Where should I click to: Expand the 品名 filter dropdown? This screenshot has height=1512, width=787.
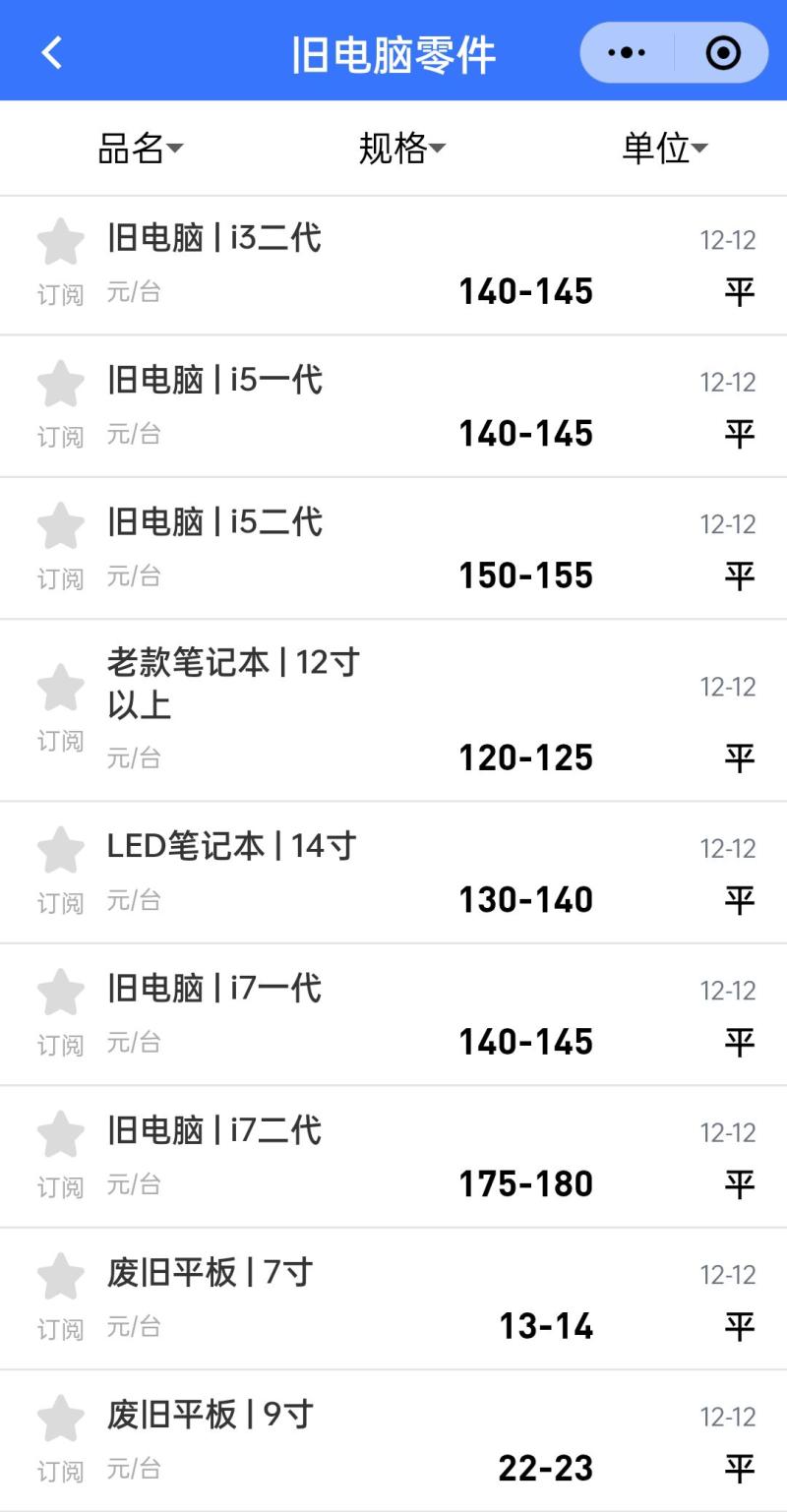point(140,149)
